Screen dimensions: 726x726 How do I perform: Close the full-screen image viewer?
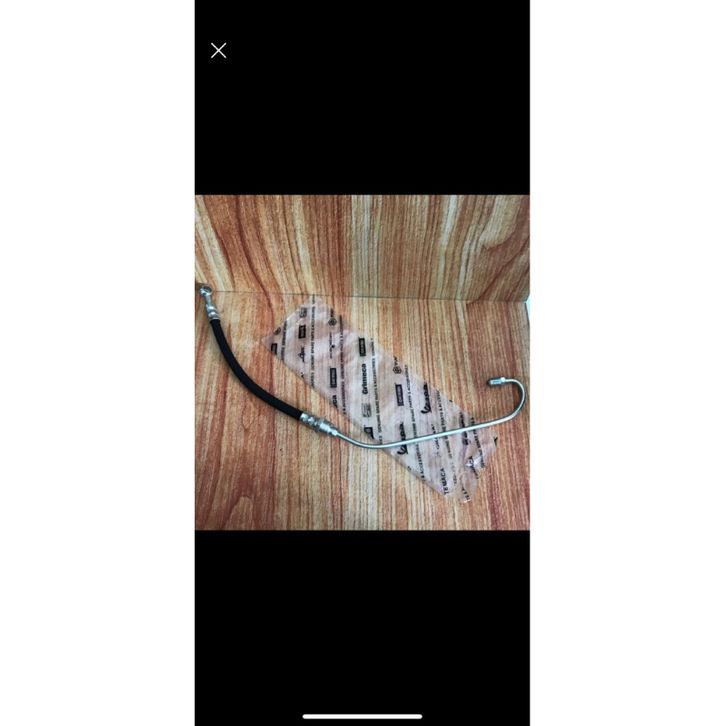point(219,51)
